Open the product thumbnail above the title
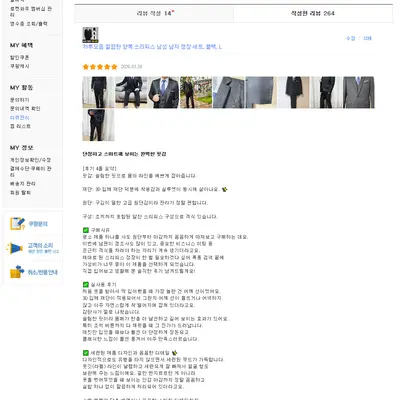The width and height of the screenshot is (400, 400). pyautogui.click(x=90, y=35)
